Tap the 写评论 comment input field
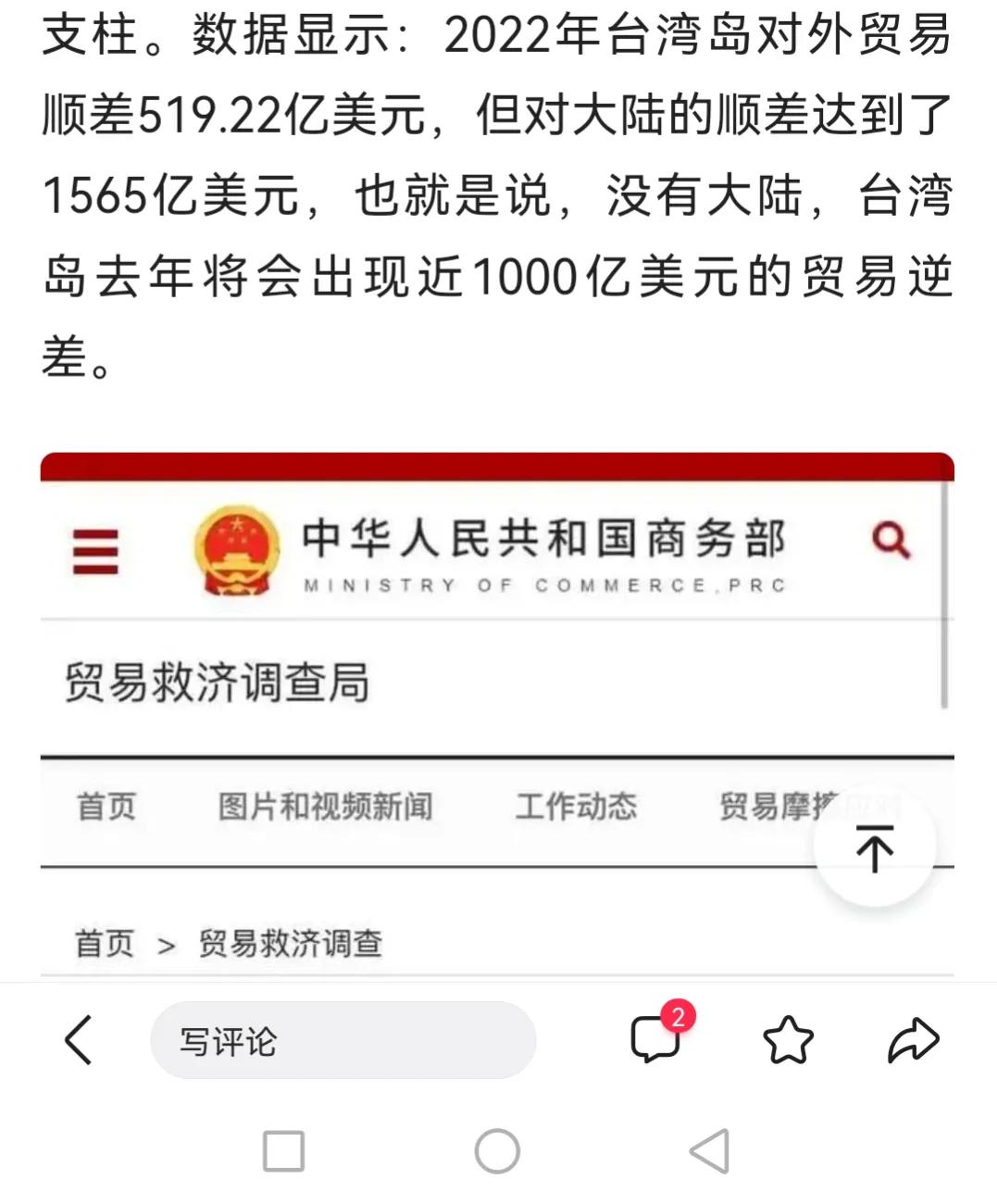 click(x=343, y=1041)
